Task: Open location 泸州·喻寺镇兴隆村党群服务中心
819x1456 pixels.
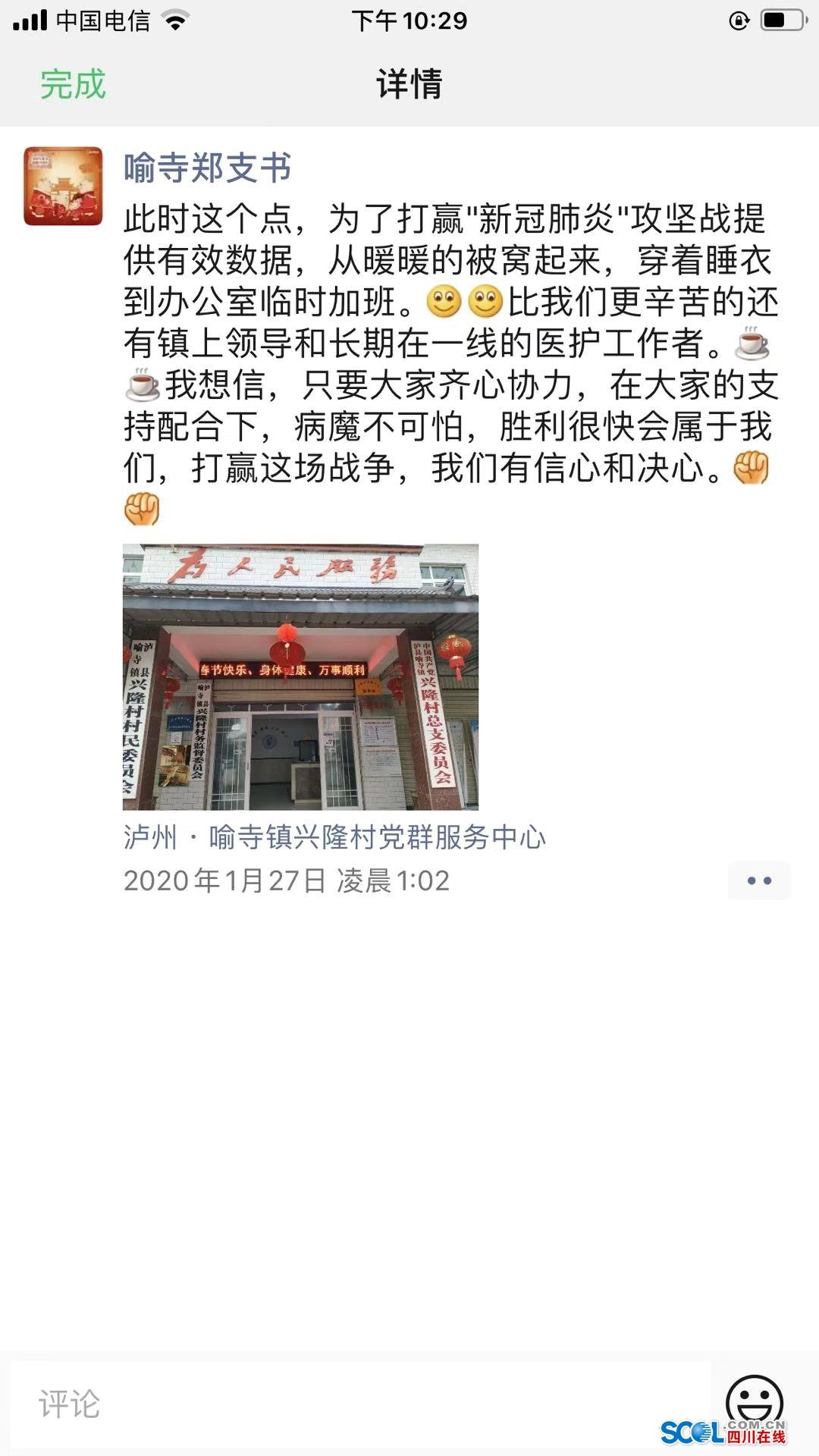Action: [x=334, y=837]
